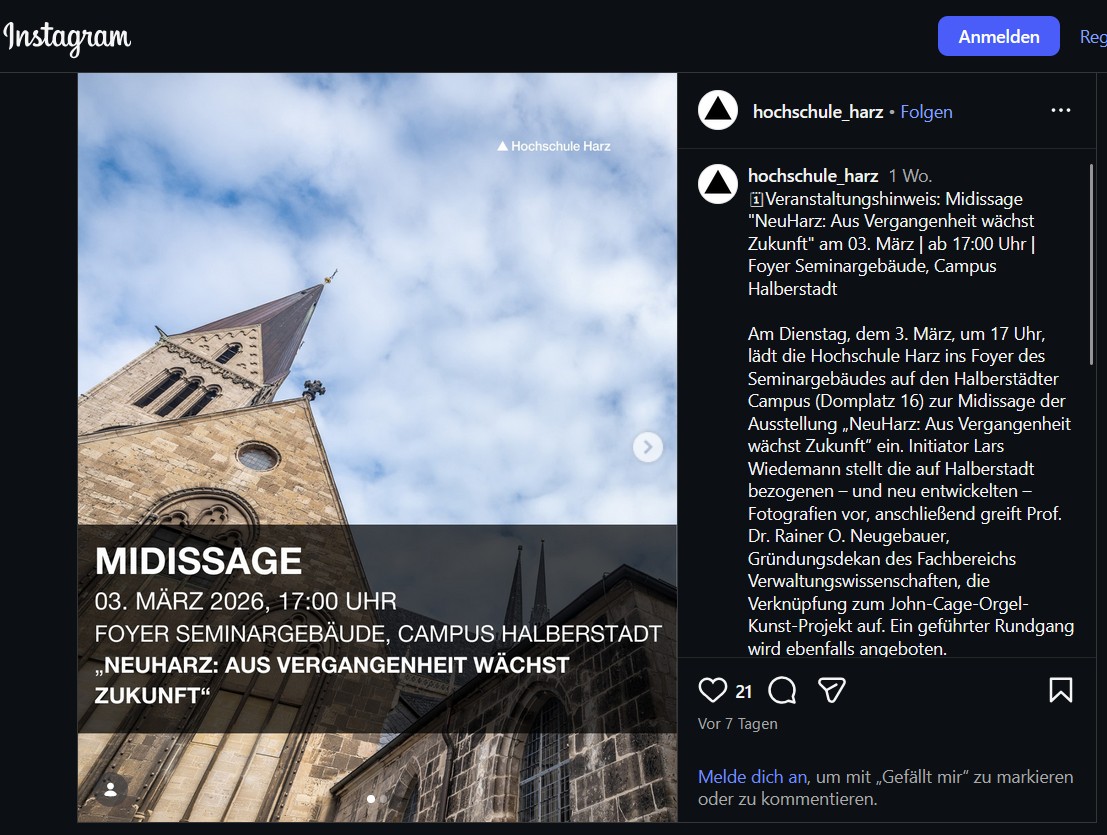Follow hochschule_harz via Folgen

[926, 112]
